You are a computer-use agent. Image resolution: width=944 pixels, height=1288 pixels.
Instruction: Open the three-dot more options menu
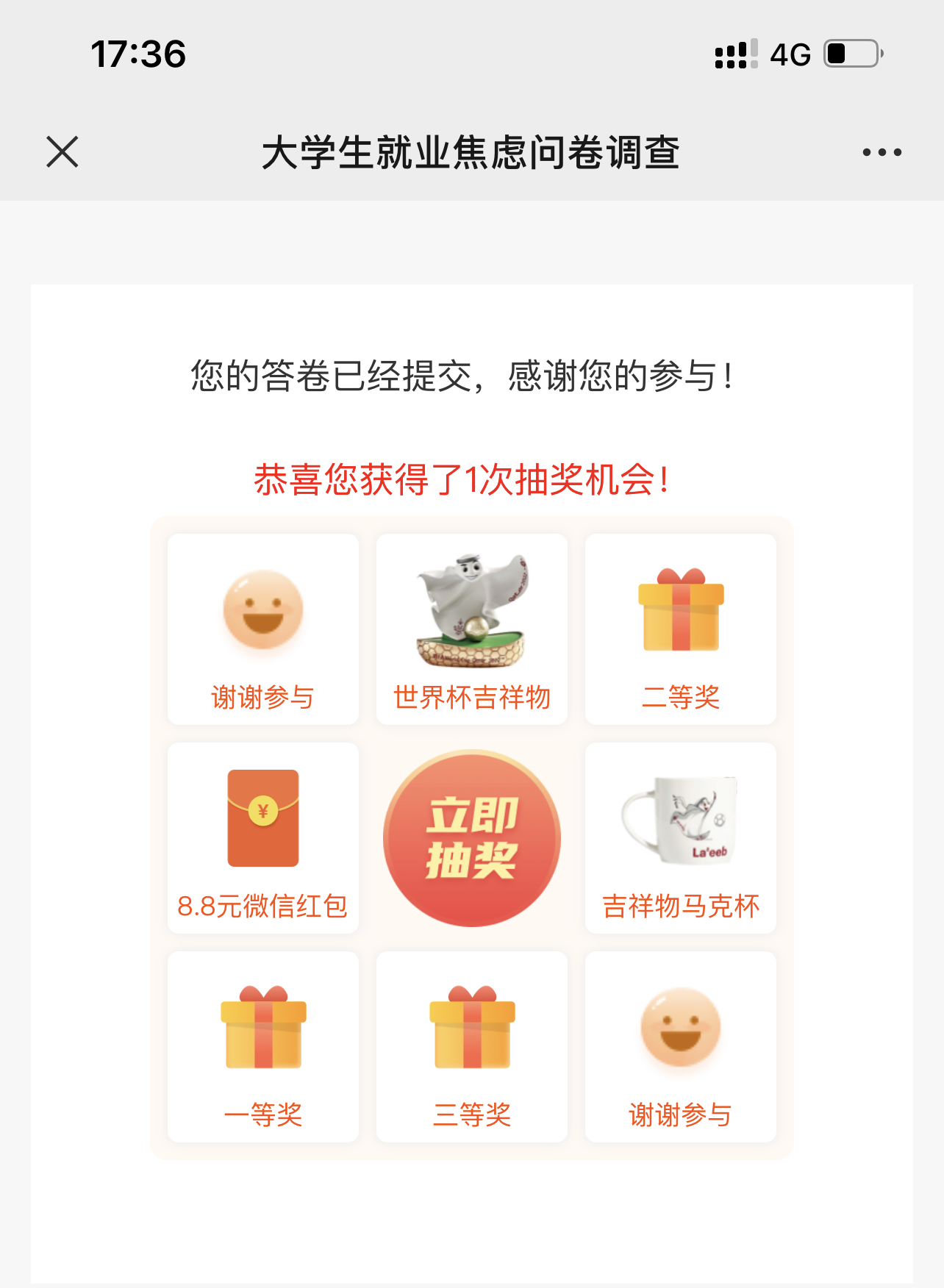click(x=882, y=152)
